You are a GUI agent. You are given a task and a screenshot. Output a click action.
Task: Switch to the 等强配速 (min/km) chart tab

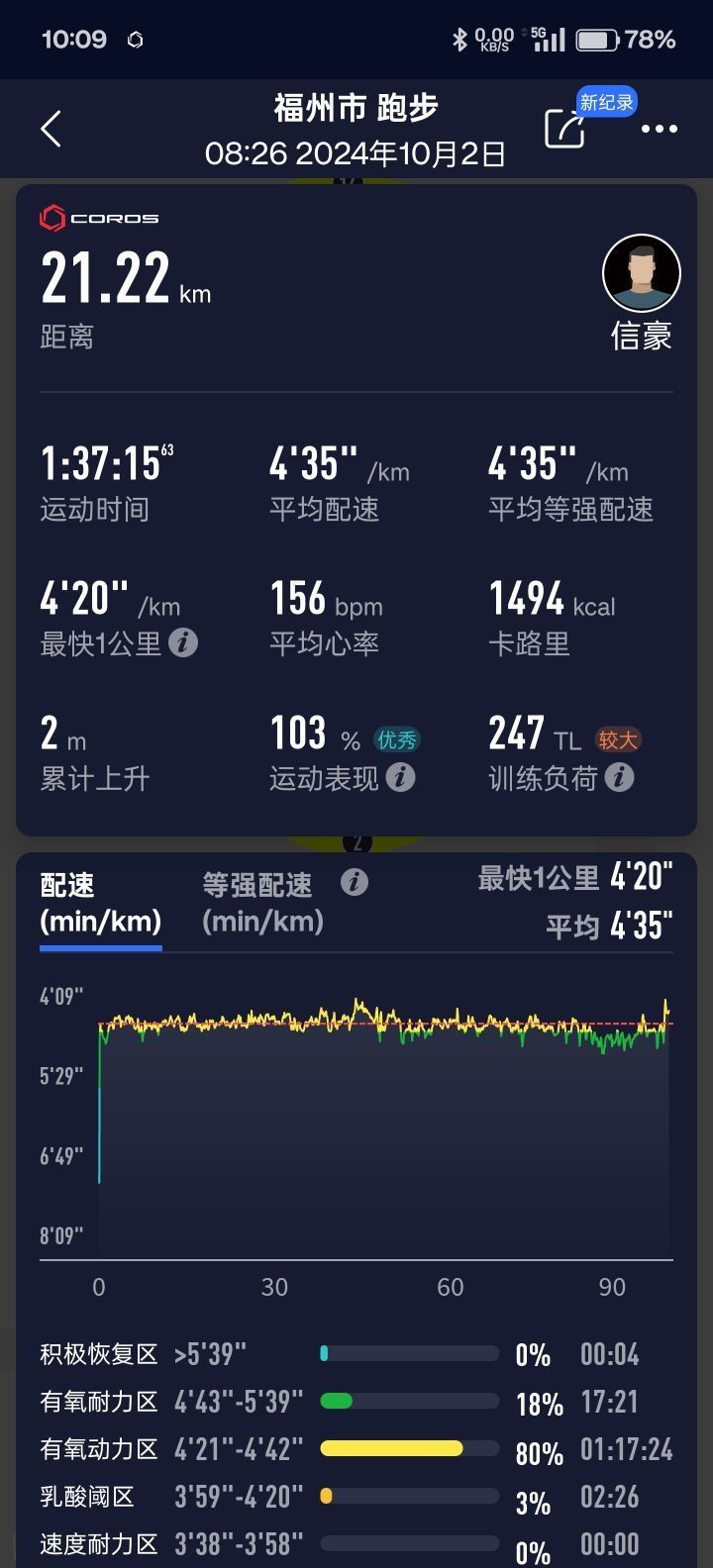click(x=262, y=903)
